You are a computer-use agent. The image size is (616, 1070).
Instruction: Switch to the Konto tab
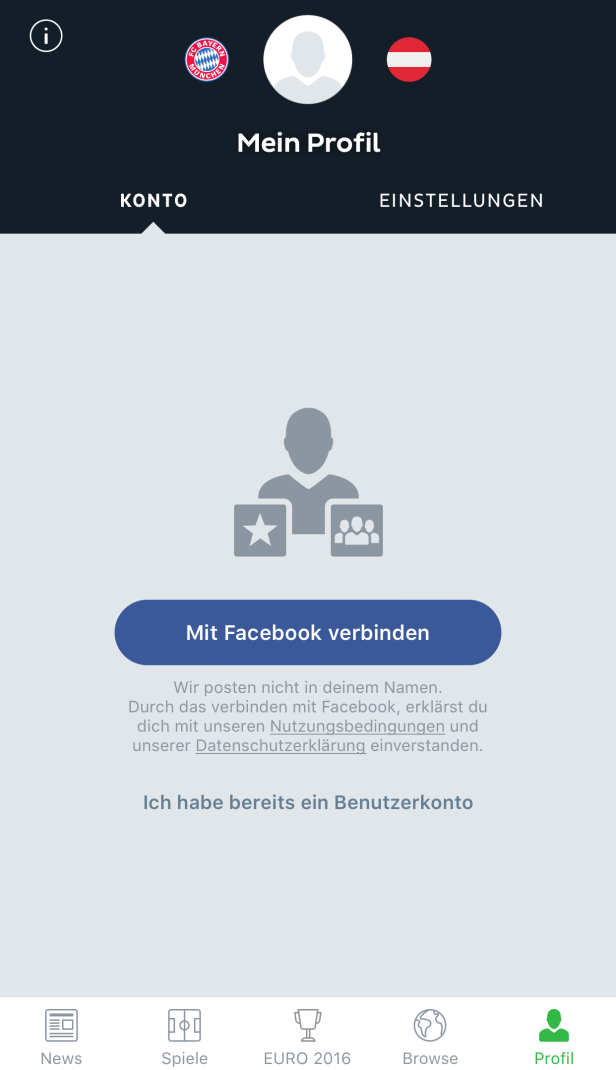(x=154, y=201)
